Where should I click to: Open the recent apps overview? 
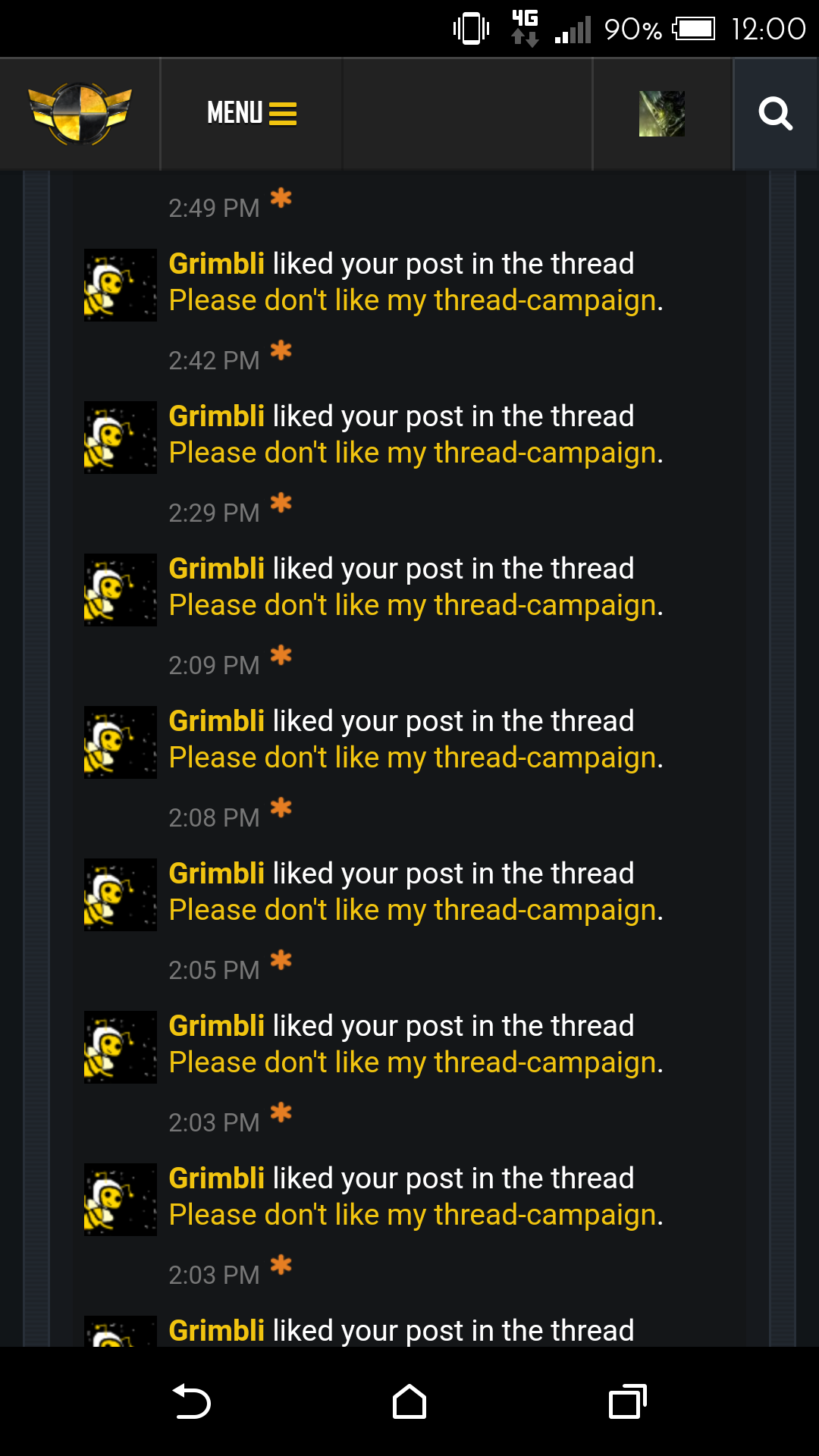point(628,1401)
